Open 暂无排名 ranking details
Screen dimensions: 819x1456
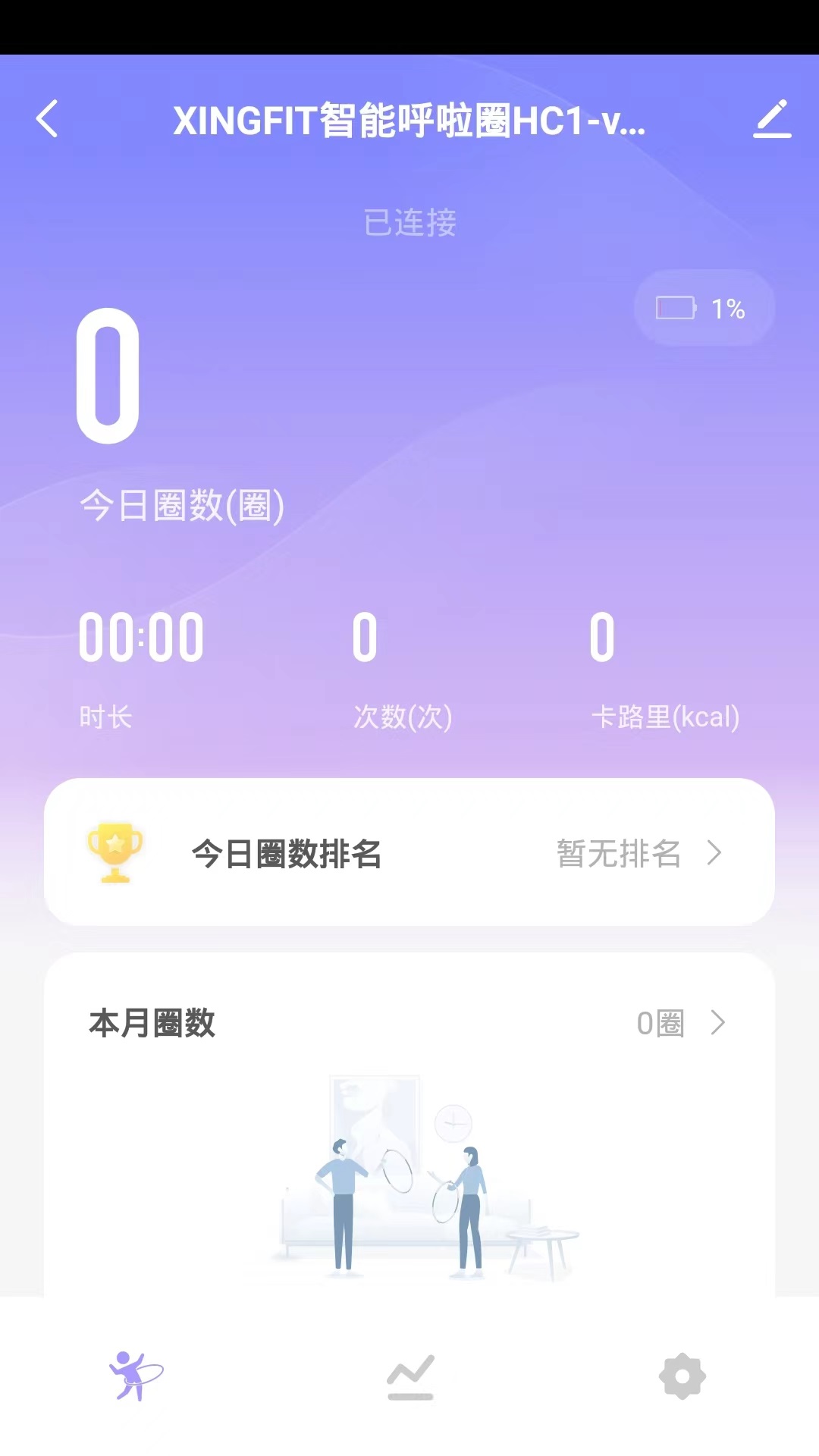tap(618, 855)
